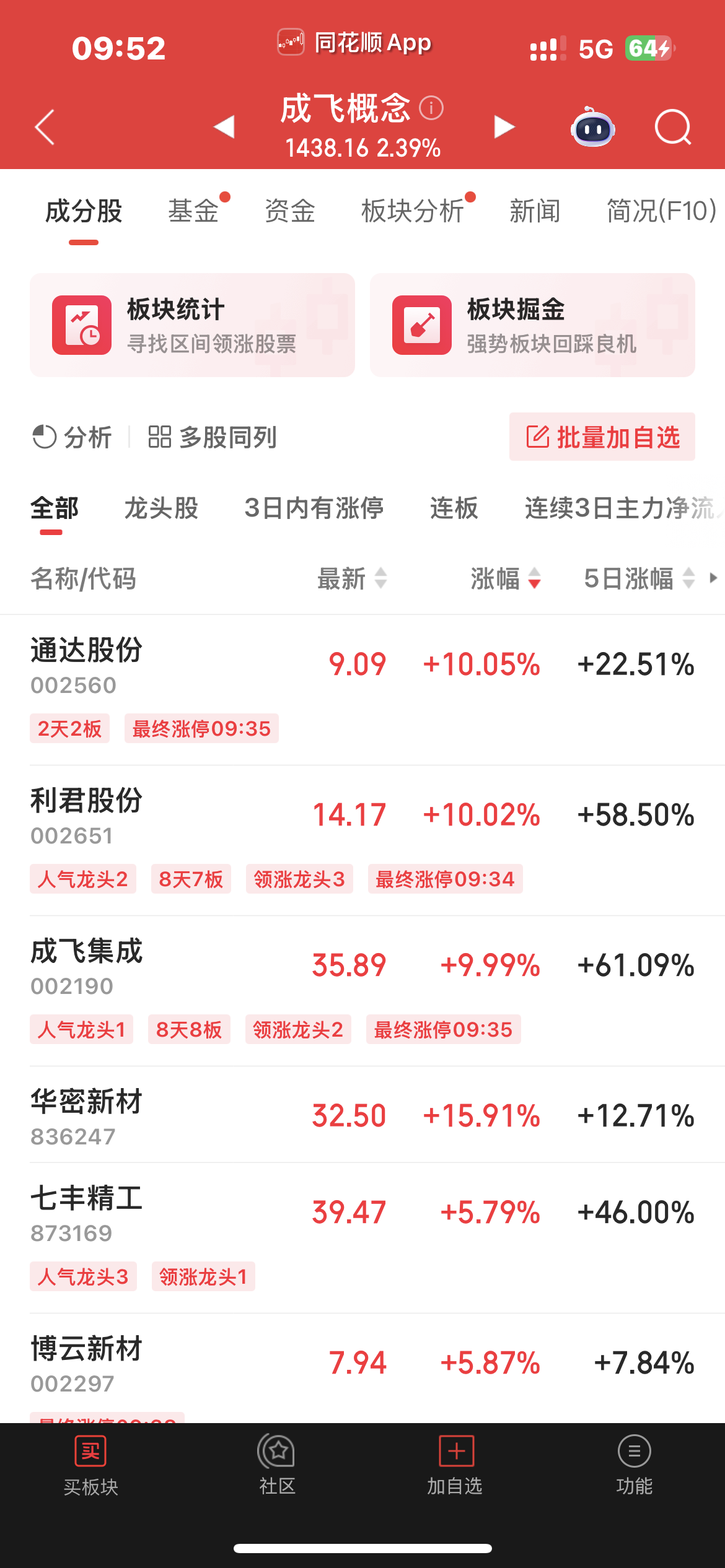Open the robot assistant icon
This screenshot has width=725, height=1568.
pos(592,128)
